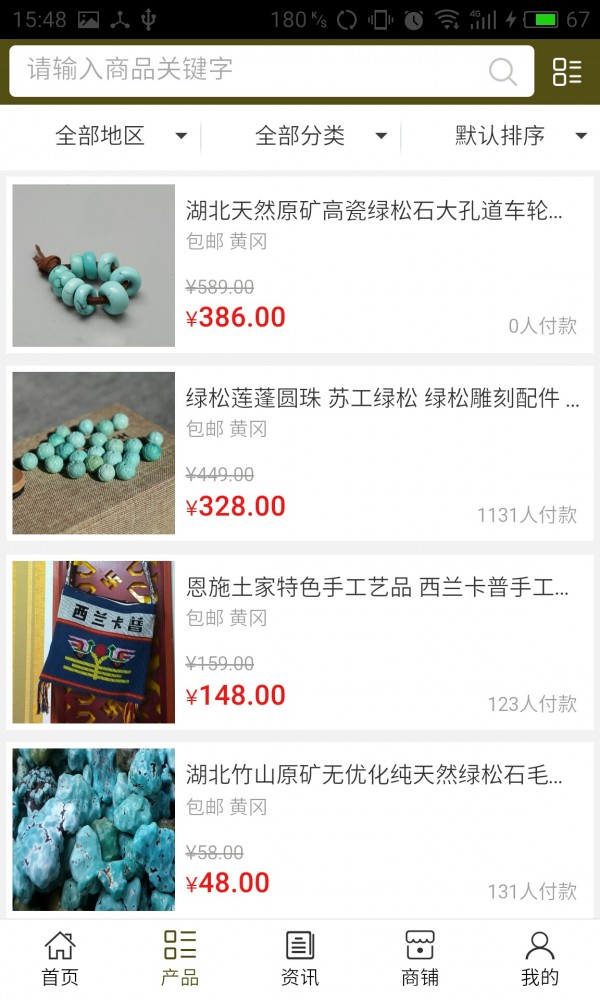Open the list view icon beside search

click(567, 71)
